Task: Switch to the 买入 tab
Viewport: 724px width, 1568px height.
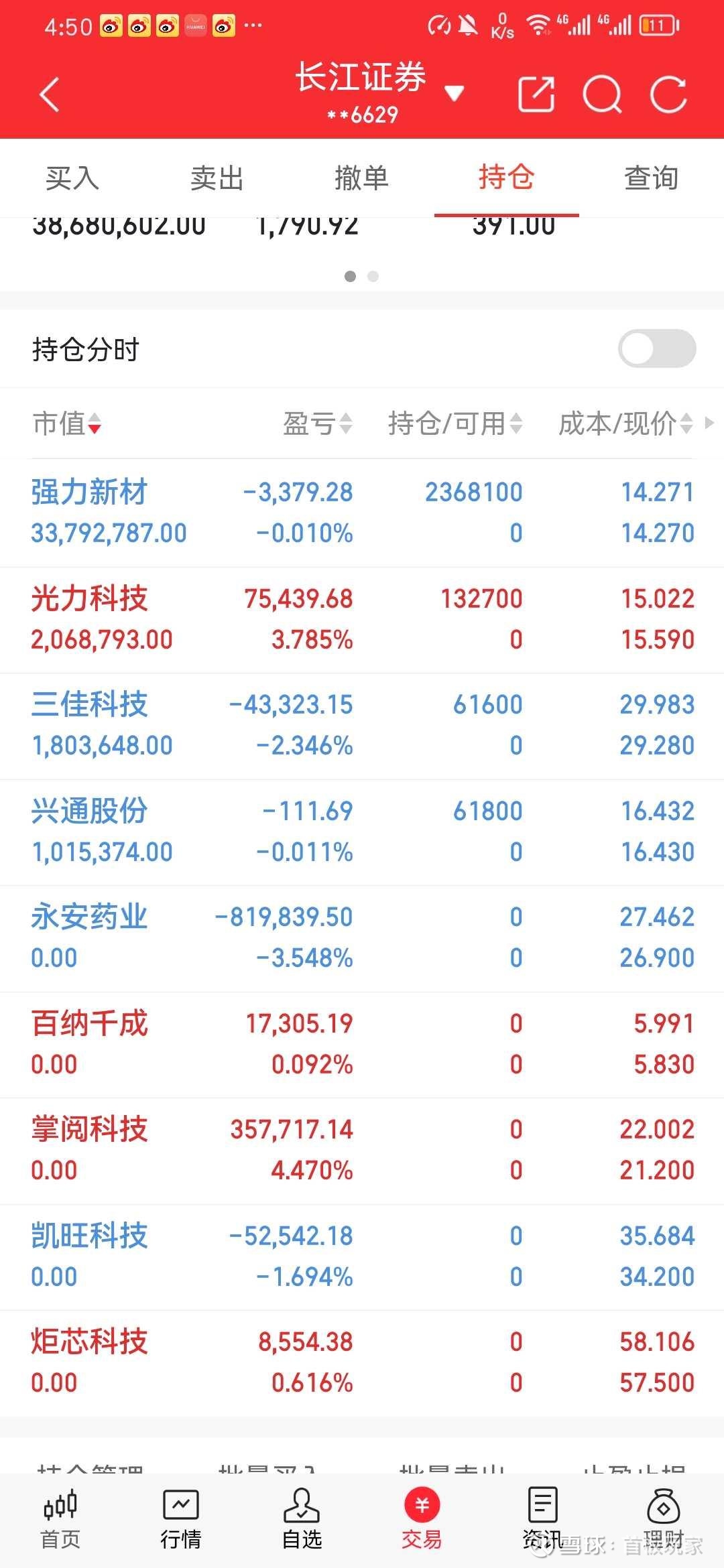Action: point(72,178)
